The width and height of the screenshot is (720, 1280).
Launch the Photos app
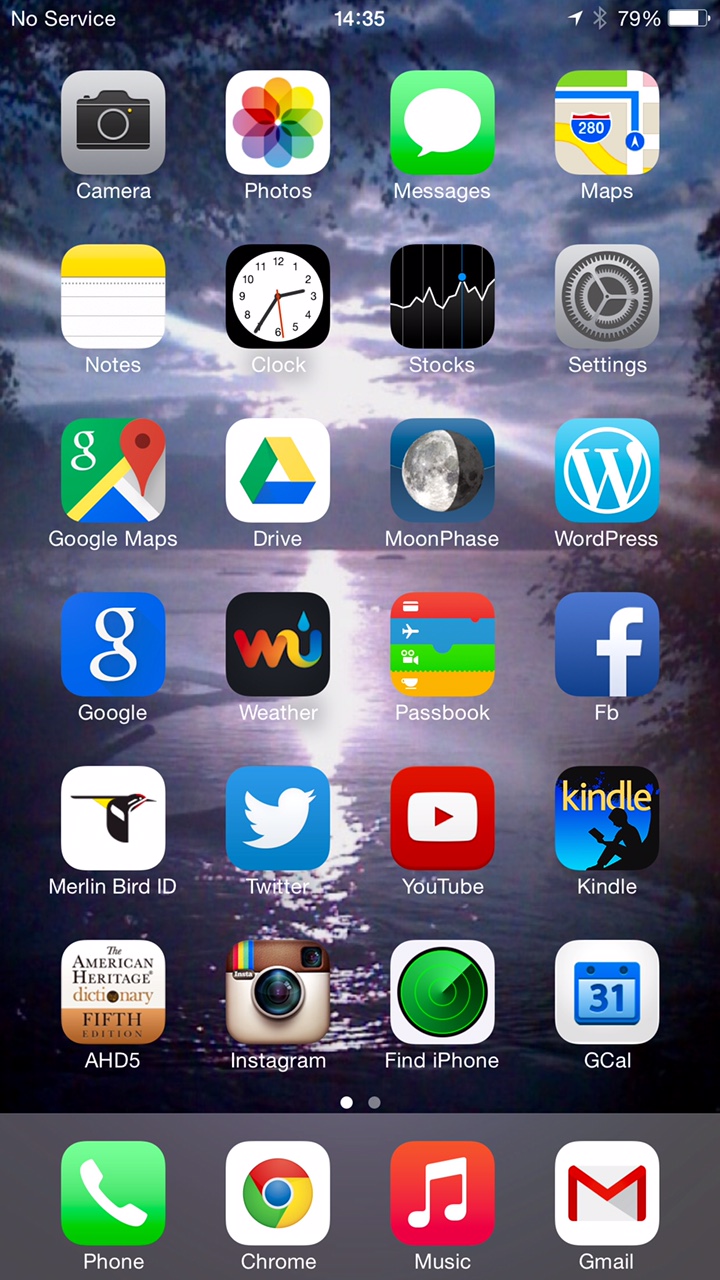point(278,122)
